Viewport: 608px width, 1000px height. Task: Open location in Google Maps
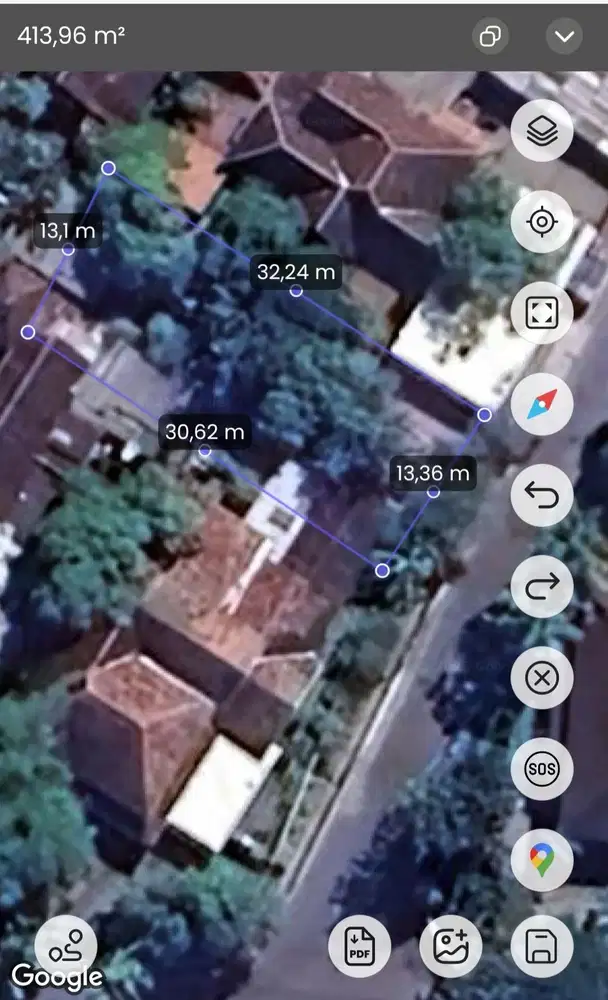click(541, 860)
